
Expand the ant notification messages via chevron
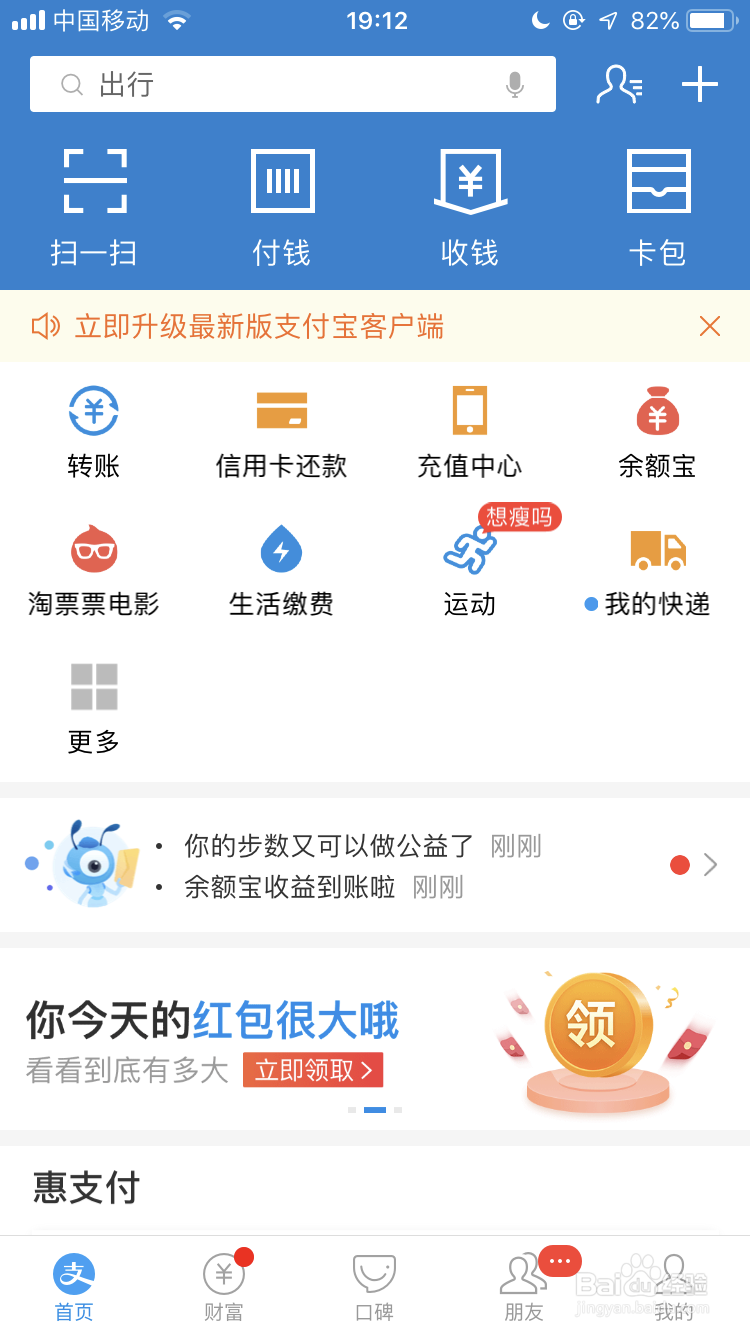(712, 865)
